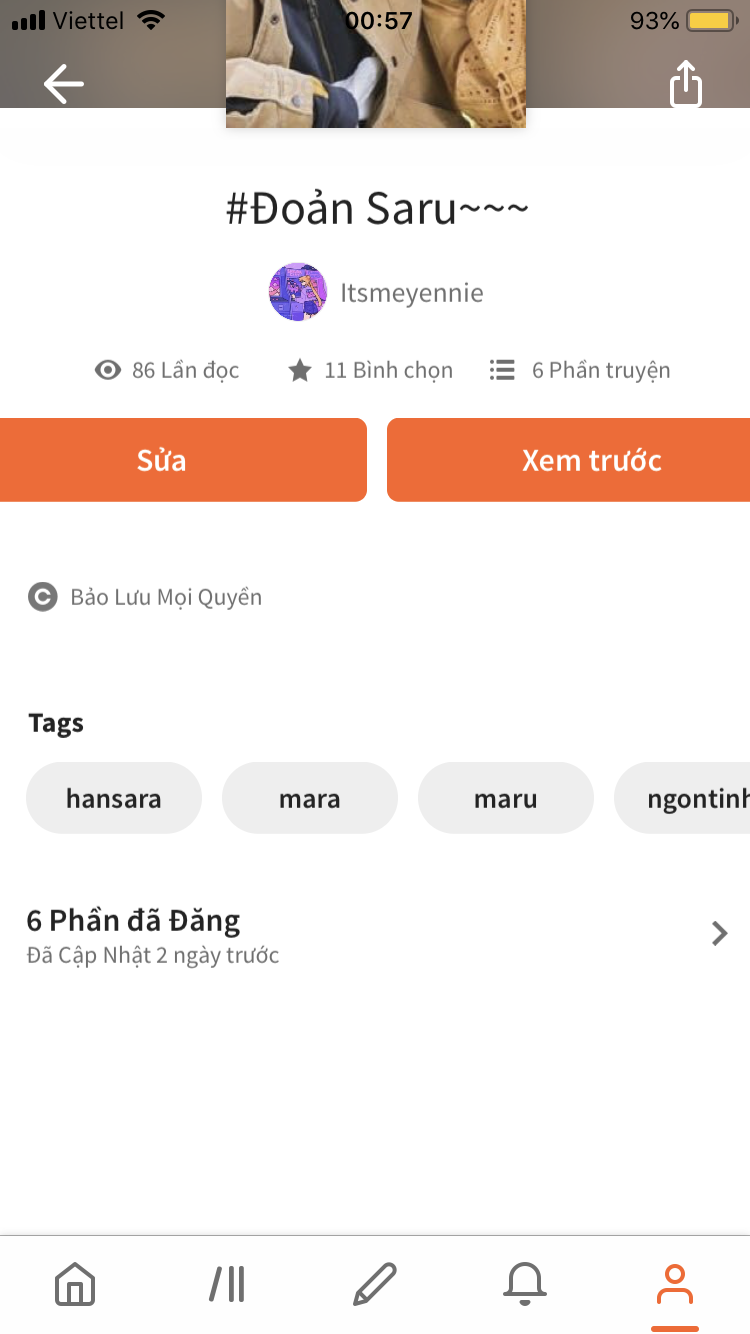Image resolution: width=750 pixels, height=1334 pixels.
Task: Select the ngontinh tag
Action: coord(682,798)
